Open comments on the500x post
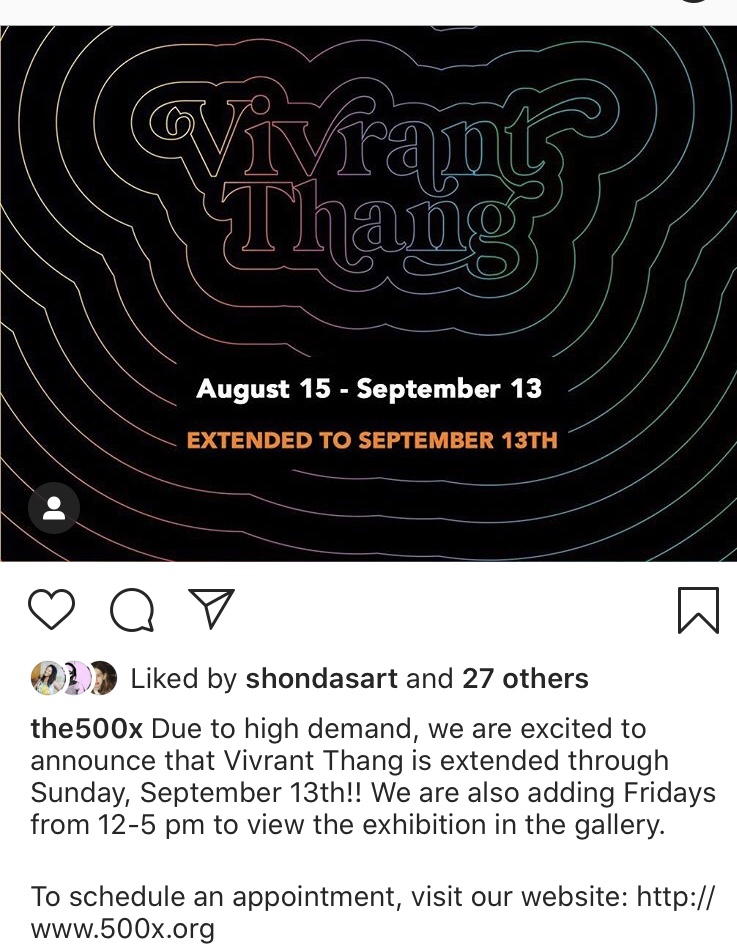This screenshot has height=950, width=737. pyautogui.click(x=131, y=609)
